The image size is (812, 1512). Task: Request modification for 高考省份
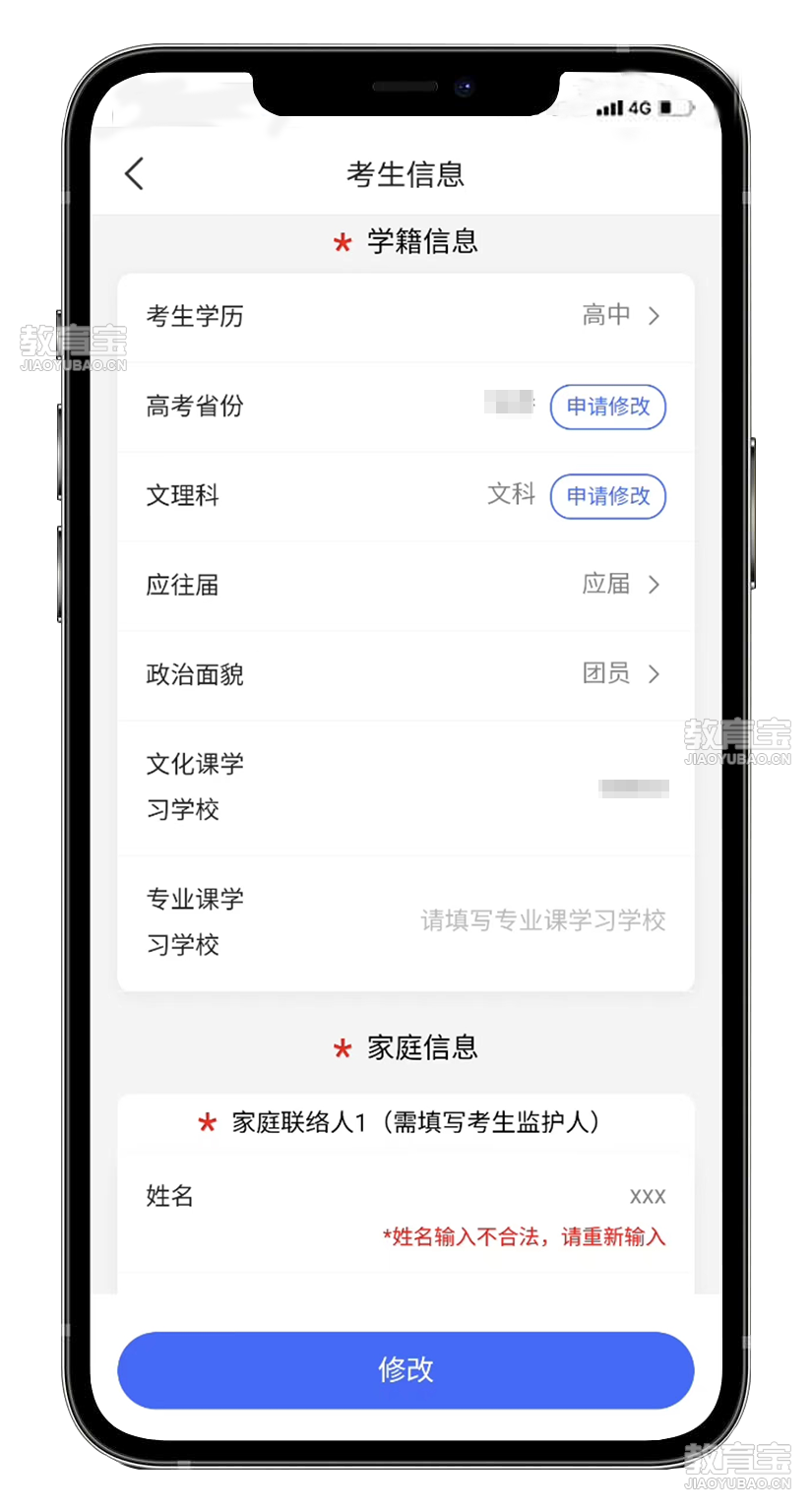click(607, 407)
